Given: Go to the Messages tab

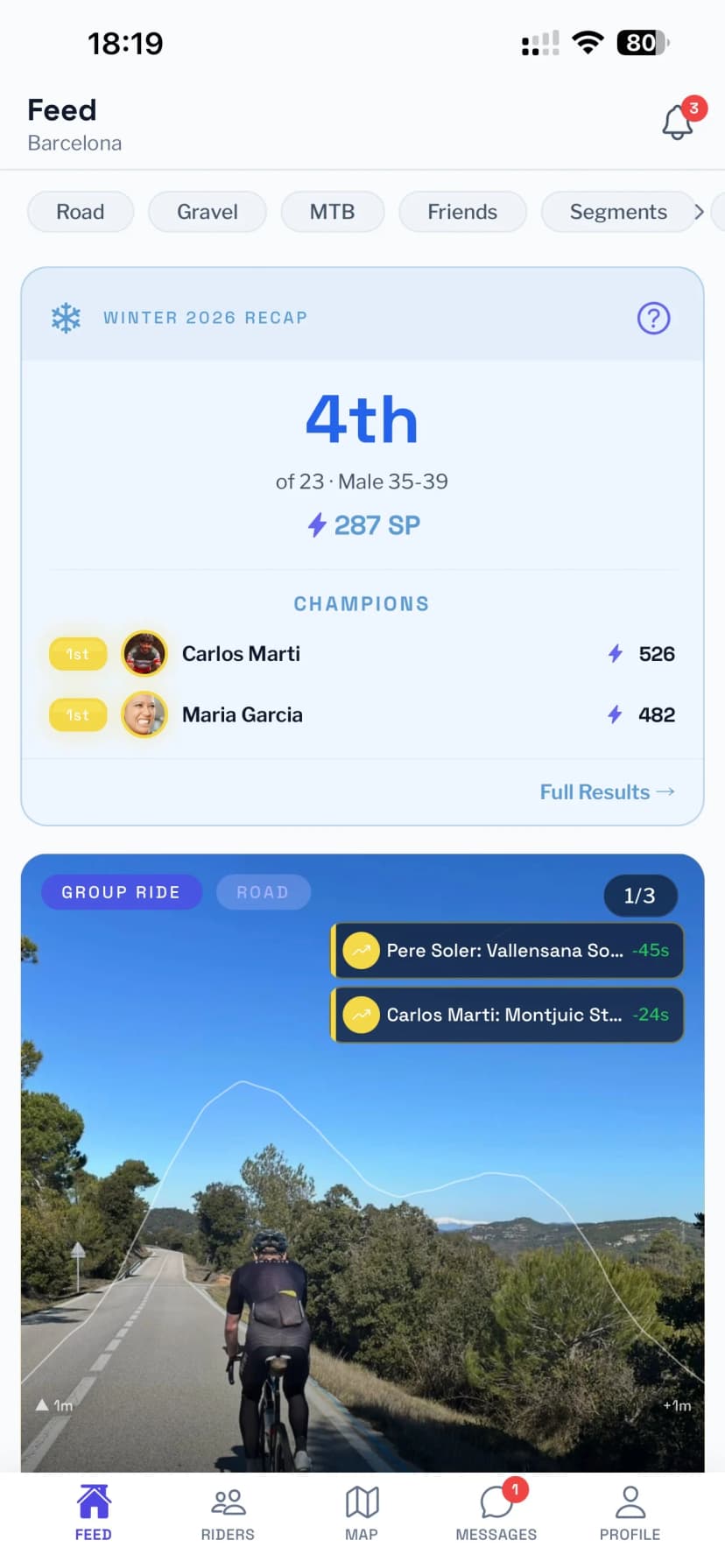Looking at the screenshot, I should (496, 1514).
